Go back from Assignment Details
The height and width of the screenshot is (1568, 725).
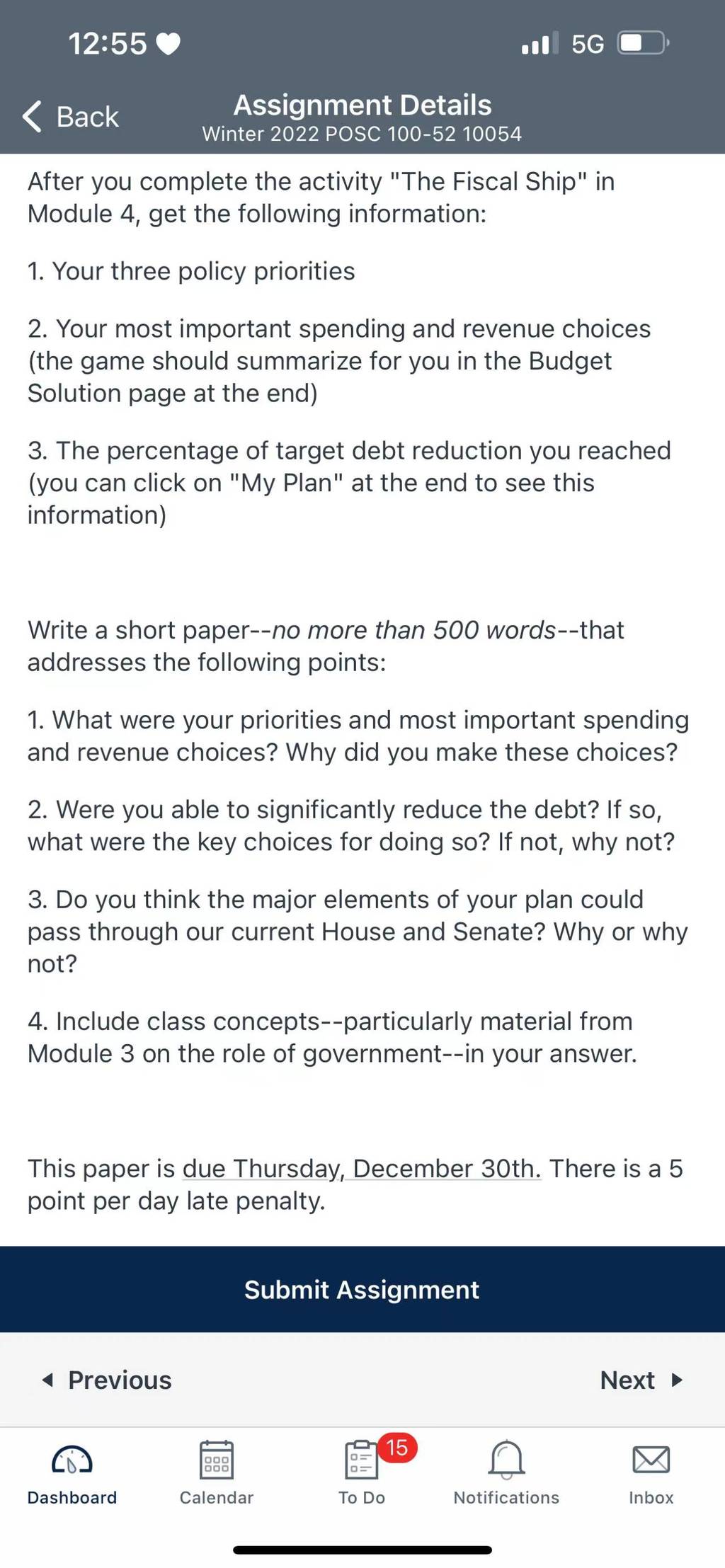pos(70,117)
